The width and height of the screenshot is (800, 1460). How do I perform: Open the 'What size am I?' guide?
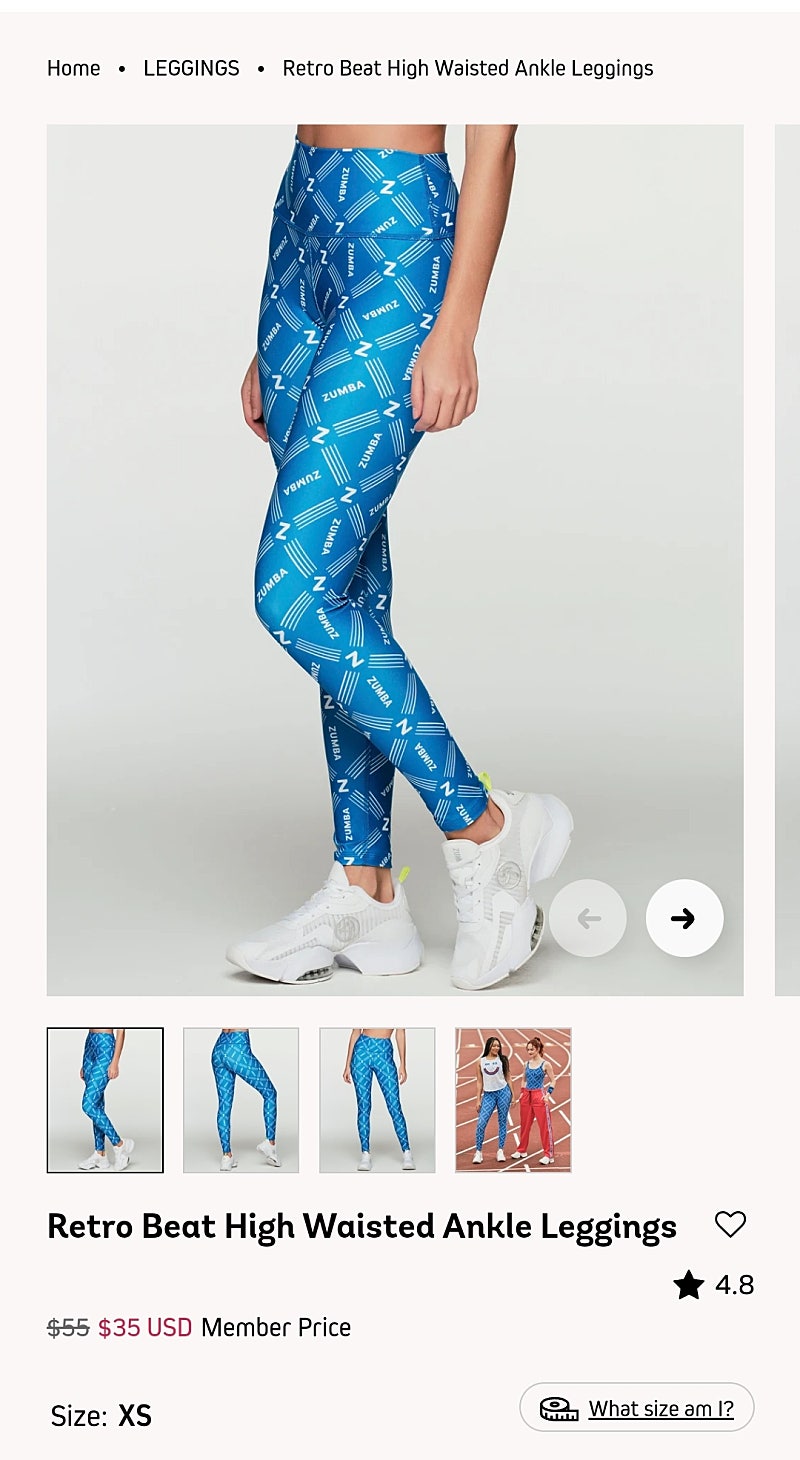637,1408
